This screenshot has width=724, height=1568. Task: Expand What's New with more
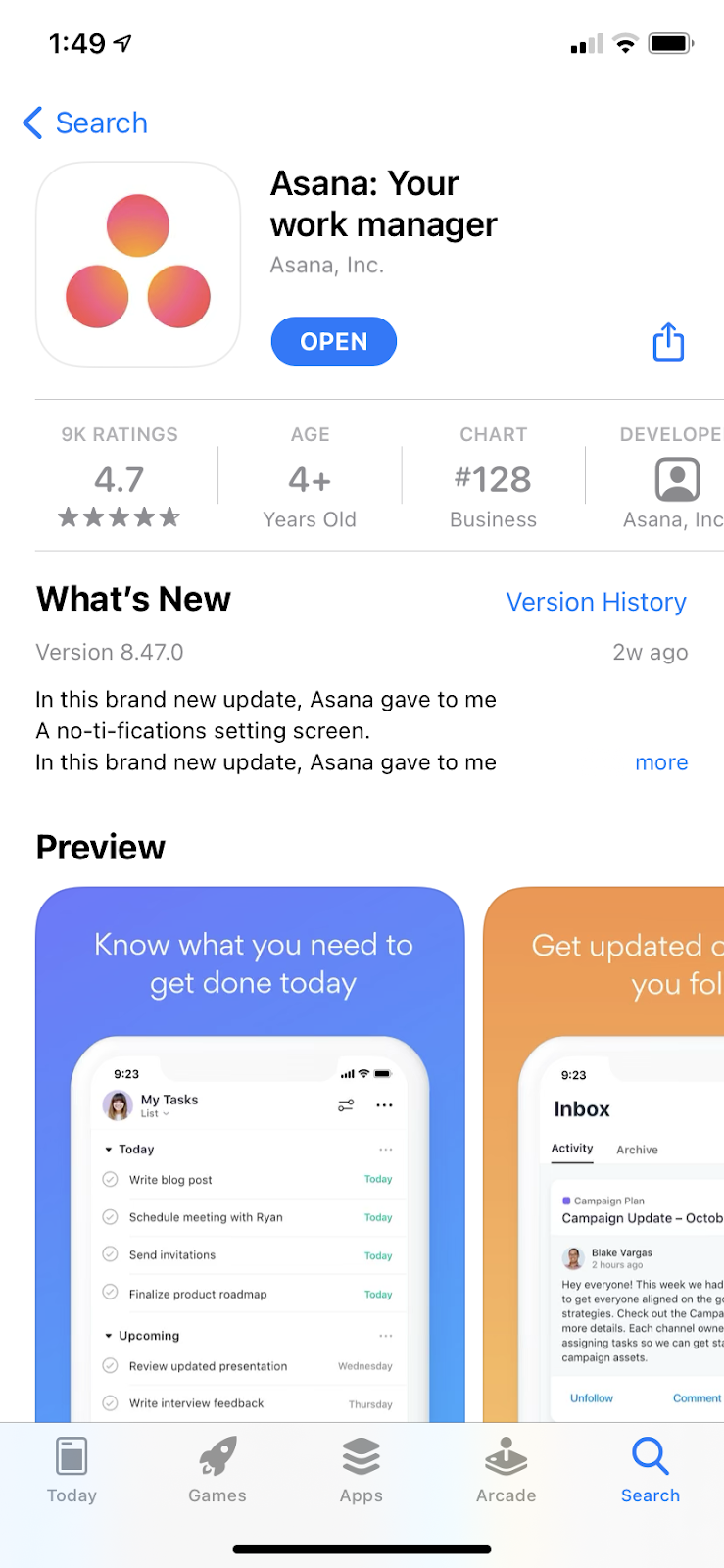pos(661,762)
